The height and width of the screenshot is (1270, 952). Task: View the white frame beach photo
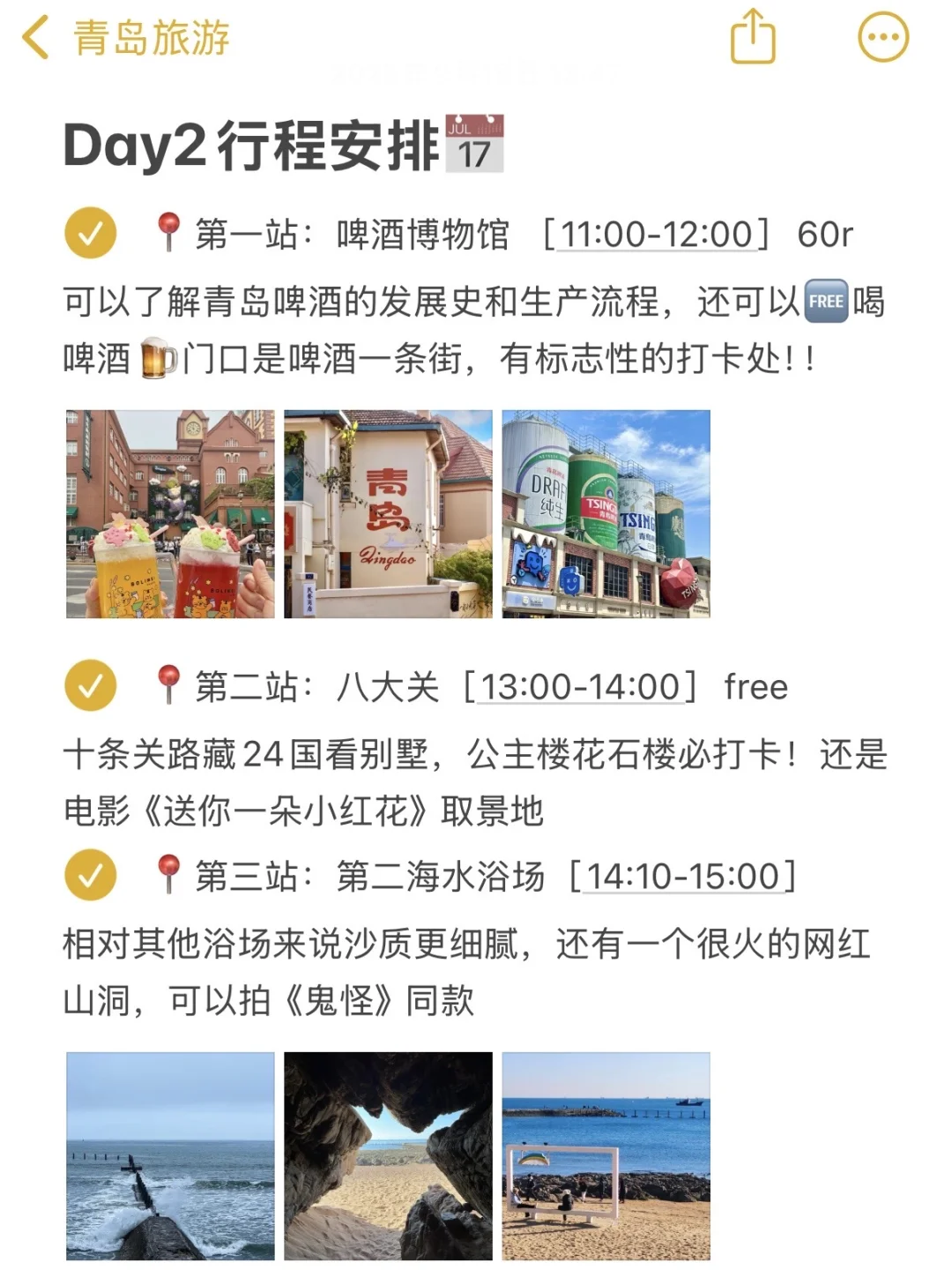click(606, 1155)
